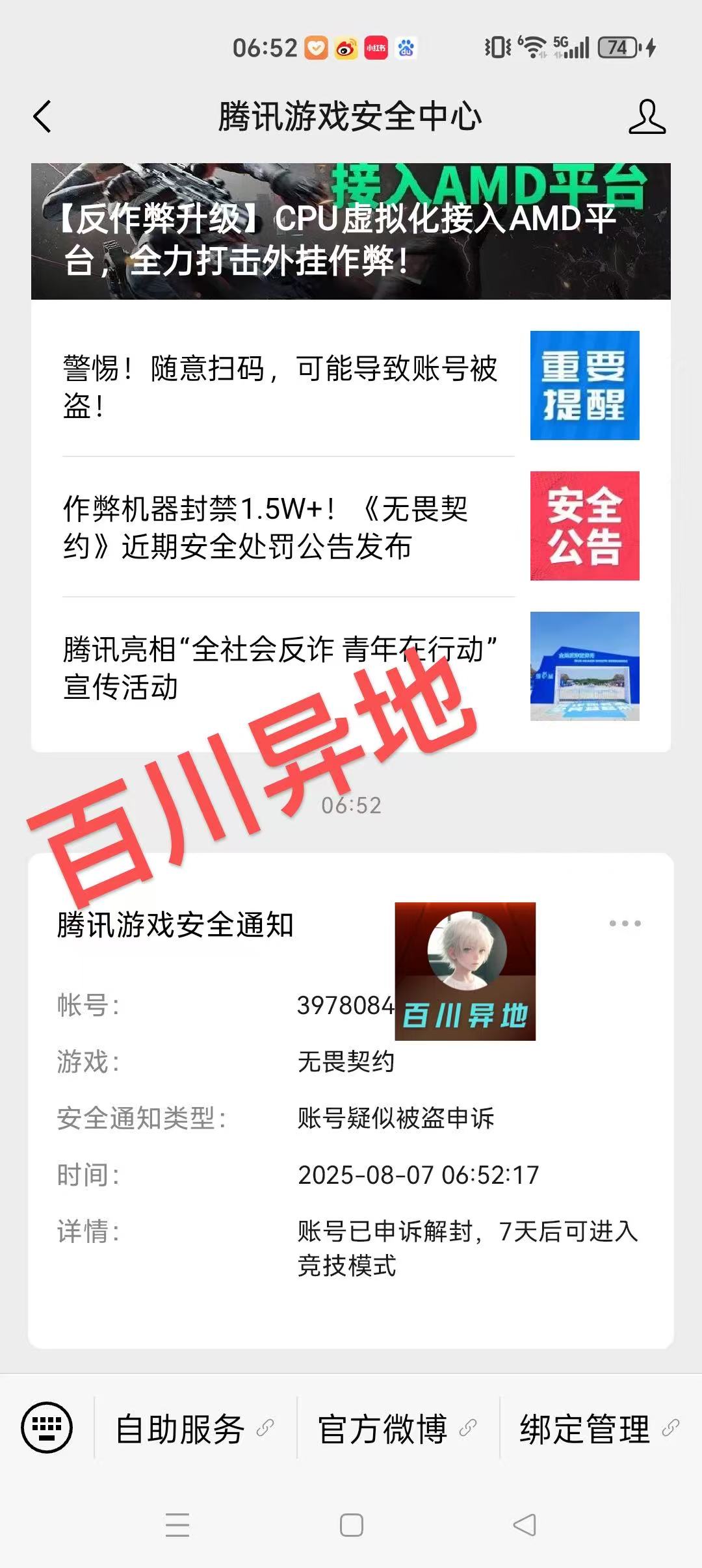Open the 绑定管理 menu

click(598, 1428)
